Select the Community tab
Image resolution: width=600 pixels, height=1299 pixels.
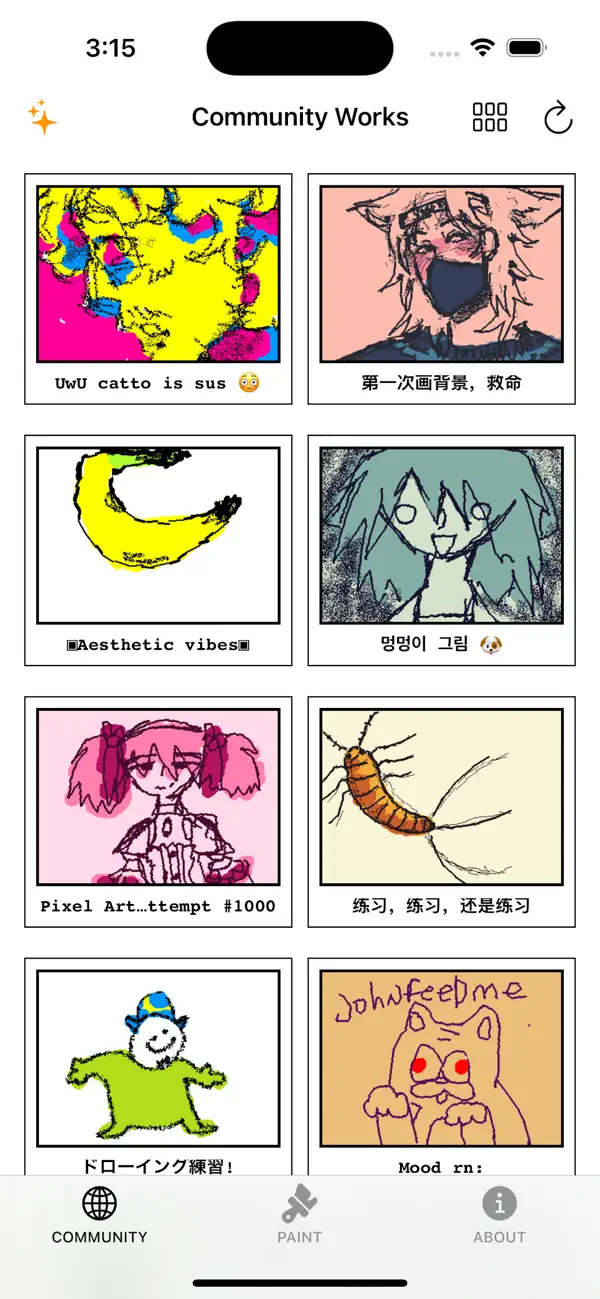tap(100, 1215)
